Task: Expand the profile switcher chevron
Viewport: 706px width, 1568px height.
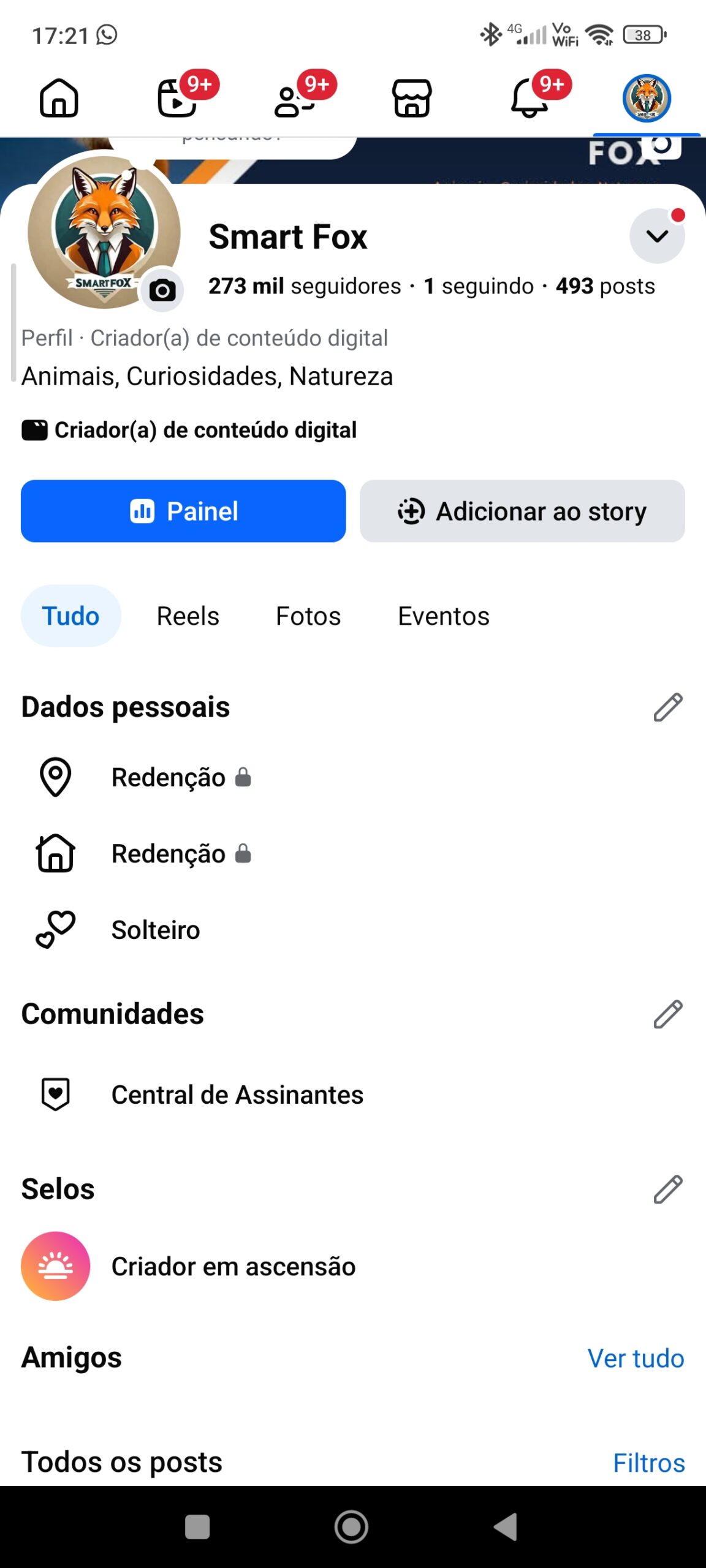Action: point(657,236)
